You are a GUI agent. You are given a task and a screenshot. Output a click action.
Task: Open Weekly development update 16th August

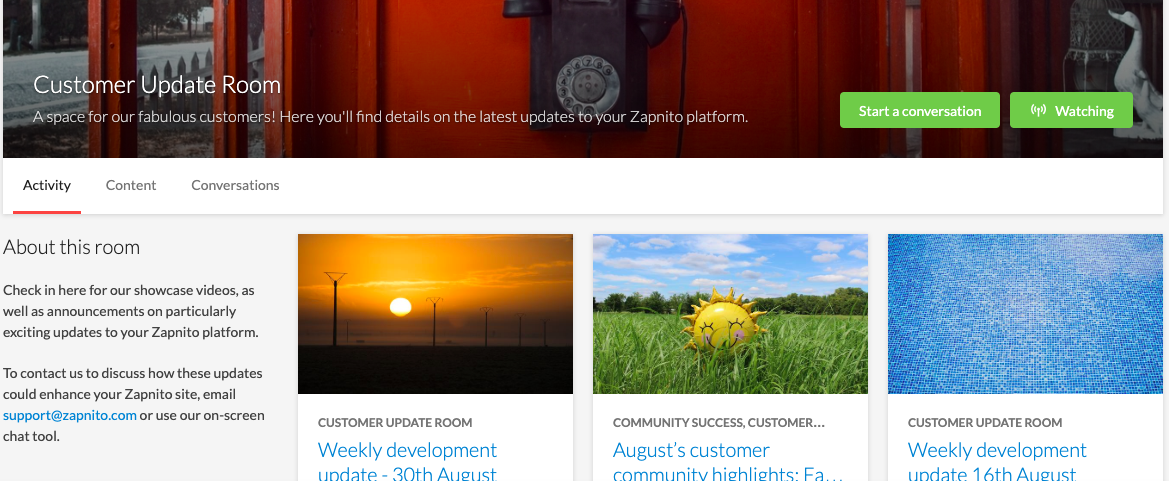[x=997, y=461]
